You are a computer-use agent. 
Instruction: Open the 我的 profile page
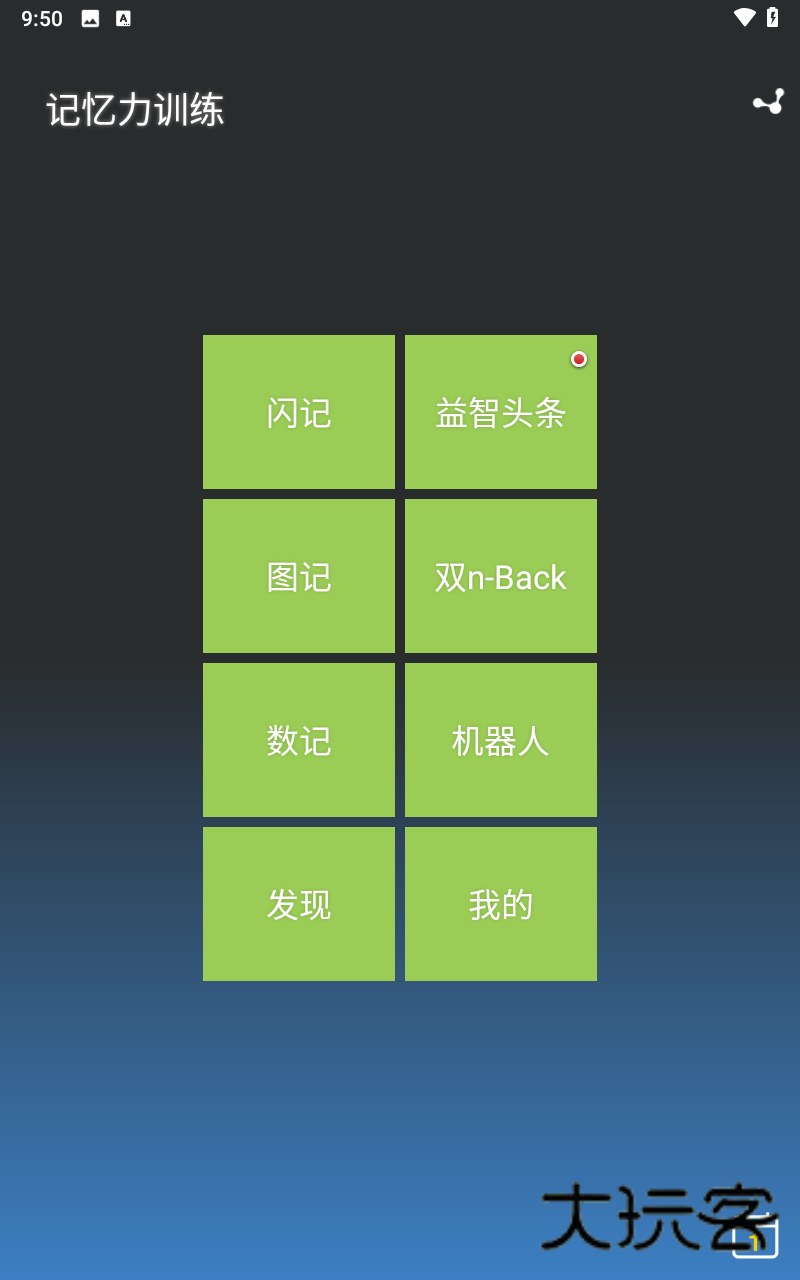(x=500, y=903)
